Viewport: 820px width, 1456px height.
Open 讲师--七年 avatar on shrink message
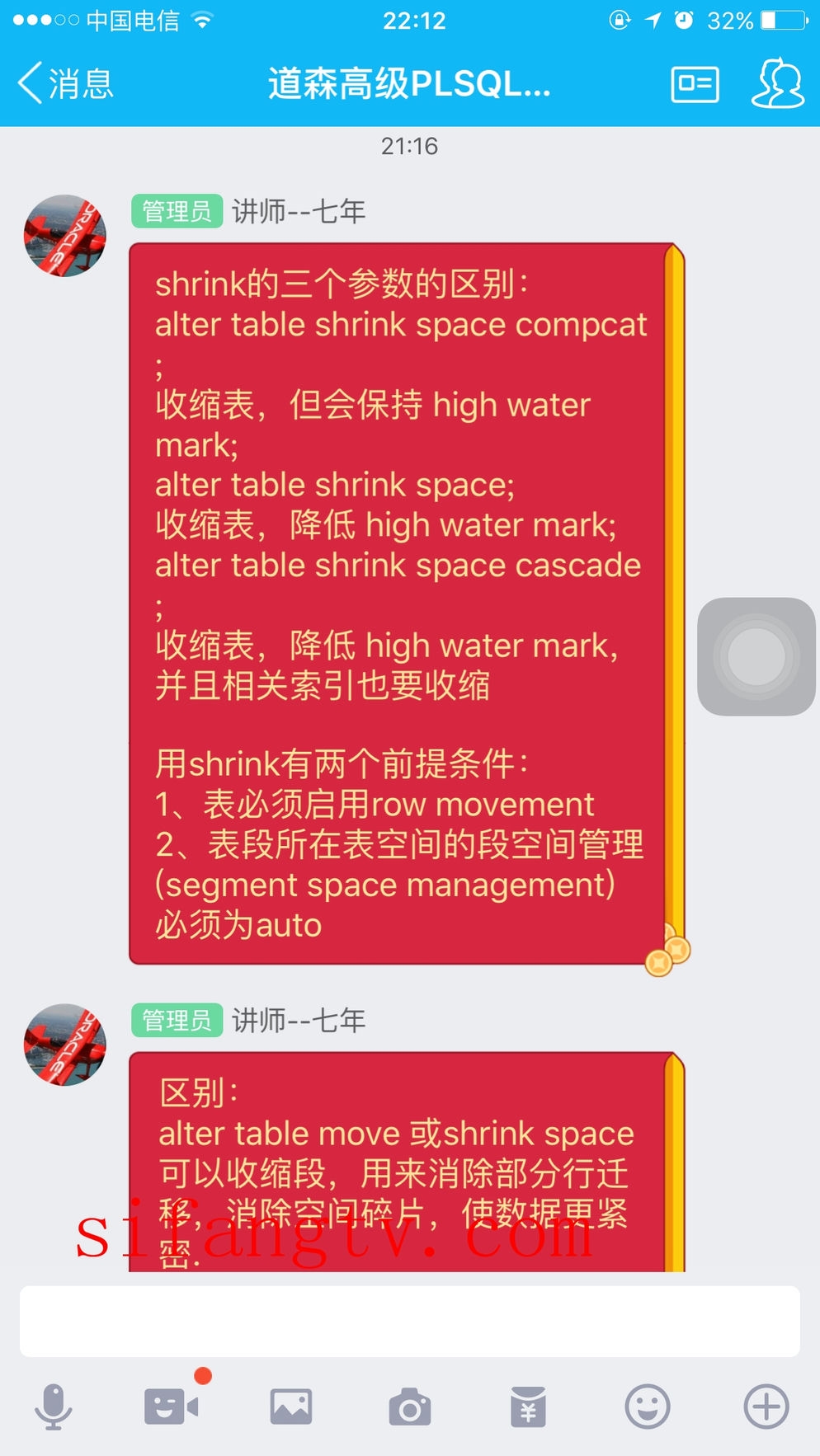point(65,236)
